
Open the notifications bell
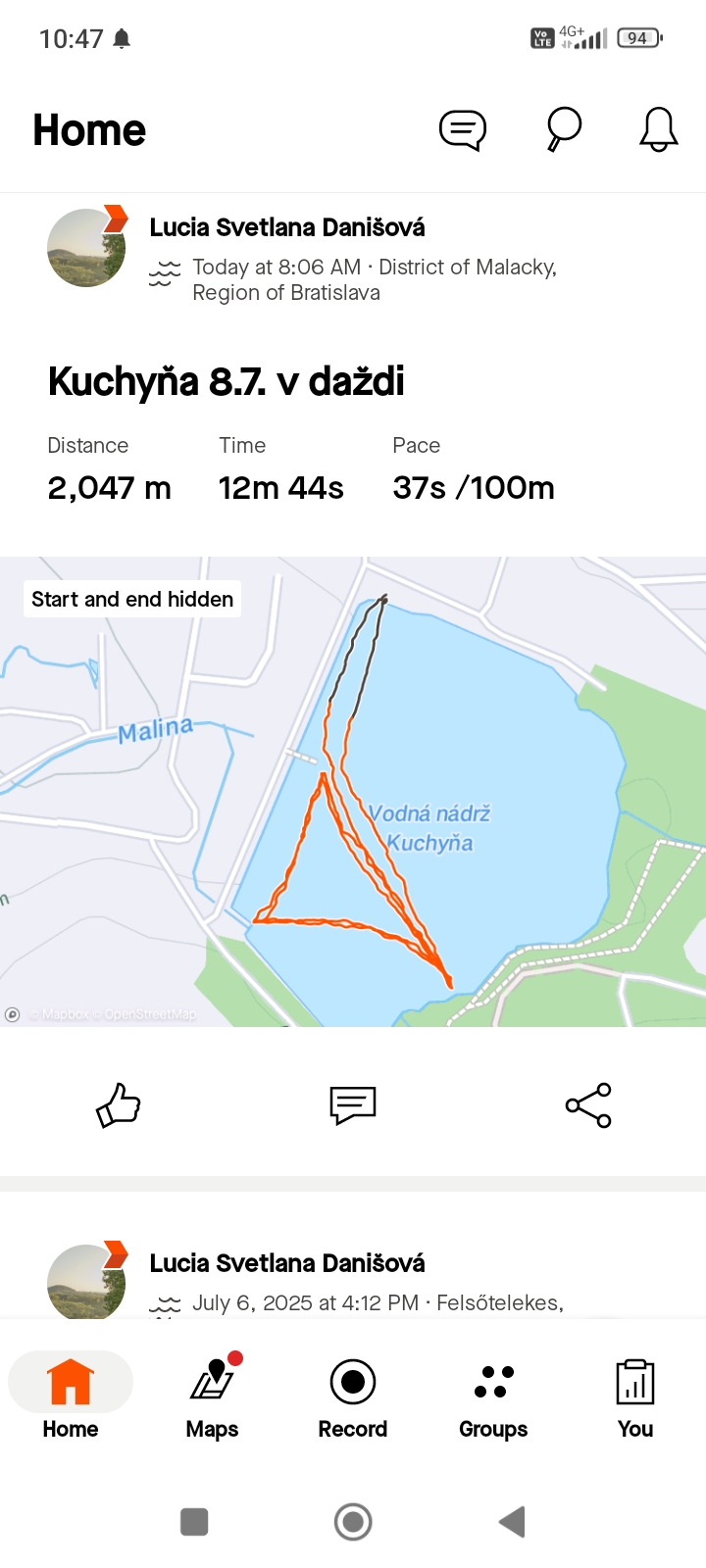click(x=659, y=129)
